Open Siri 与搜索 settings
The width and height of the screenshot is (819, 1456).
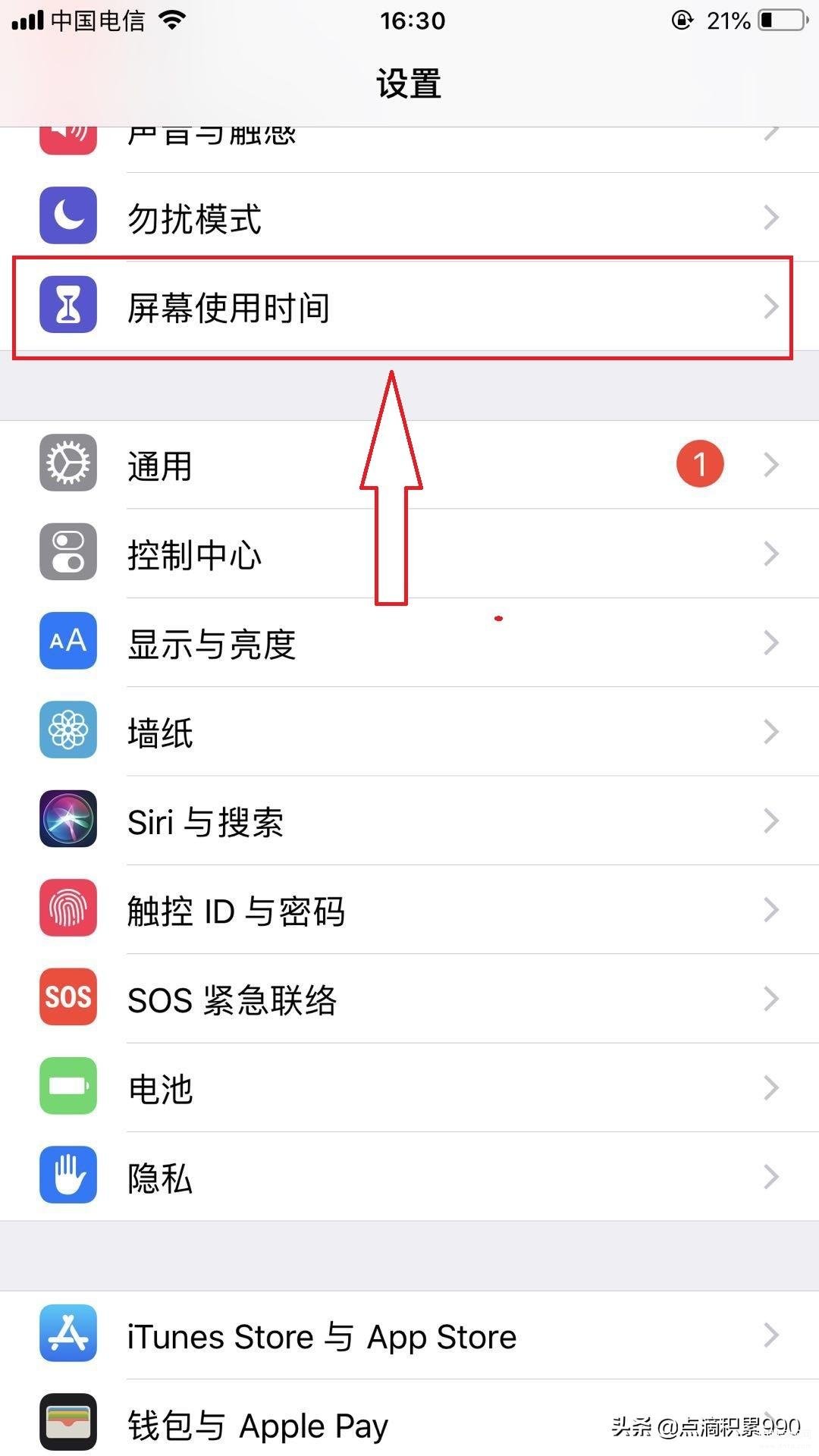[409, 821]
